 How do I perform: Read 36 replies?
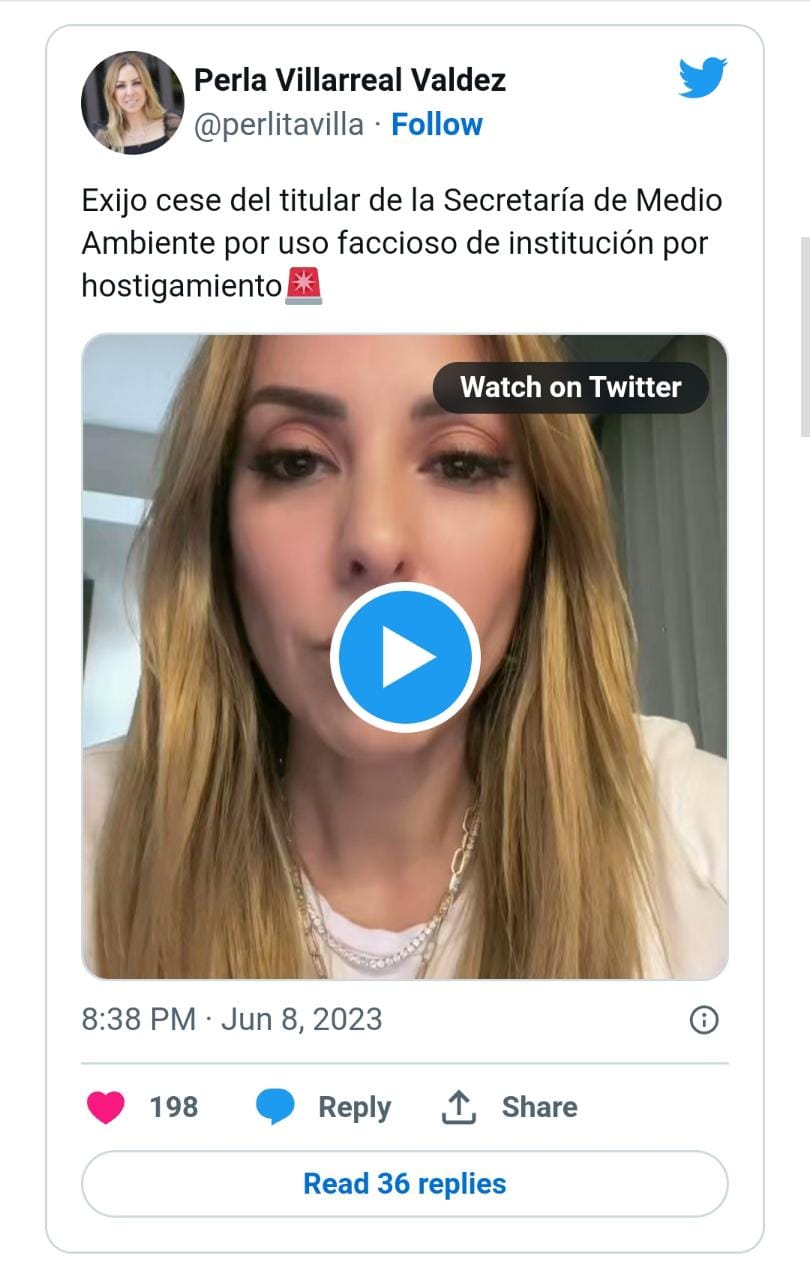(405, 1184)
